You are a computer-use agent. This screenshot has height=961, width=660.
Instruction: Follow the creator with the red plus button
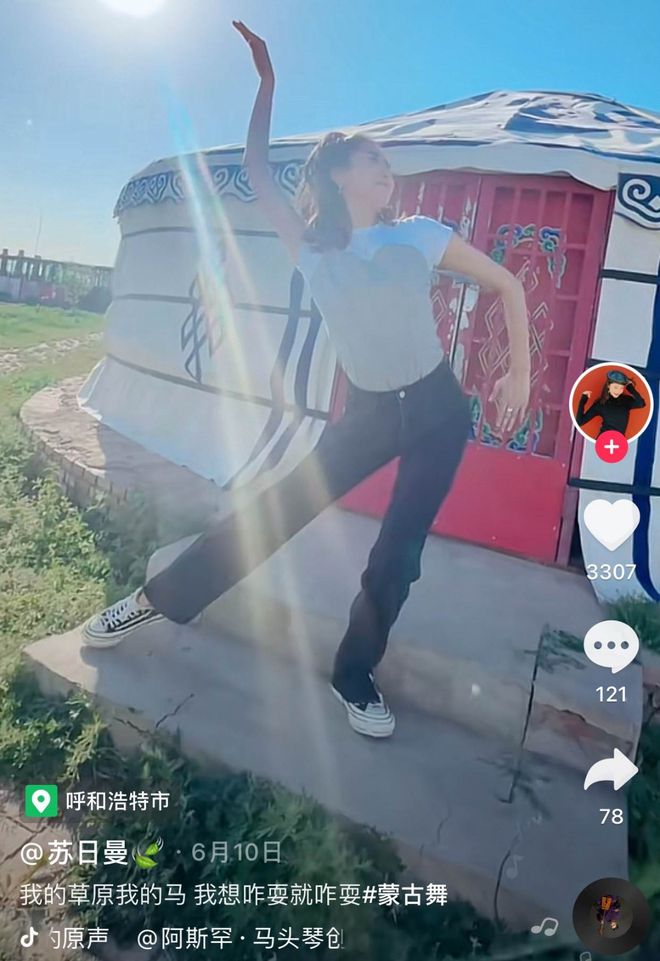point(611,447)
